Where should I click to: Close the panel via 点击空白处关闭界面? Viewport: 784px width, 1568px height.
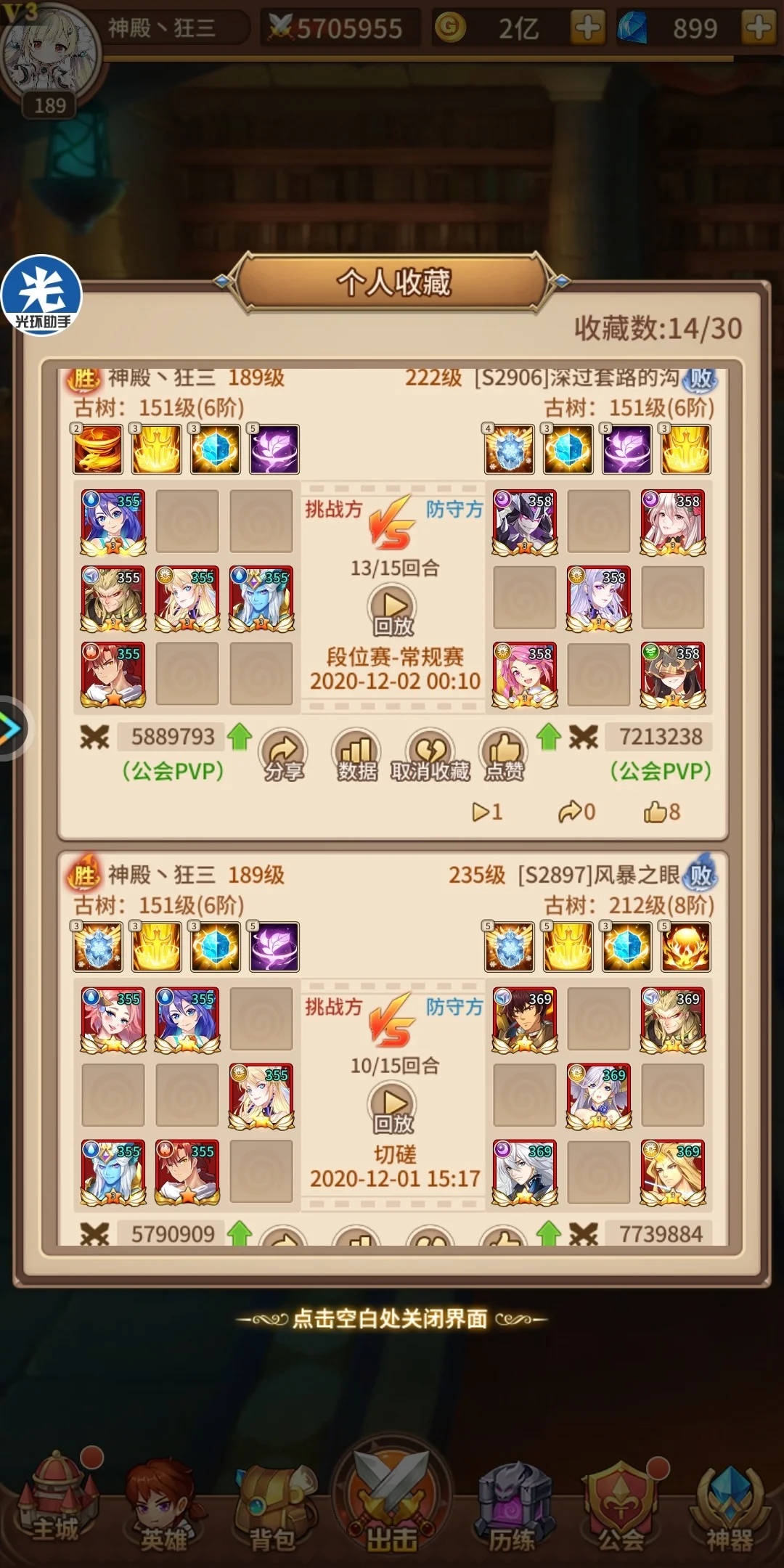(392, 1318)
